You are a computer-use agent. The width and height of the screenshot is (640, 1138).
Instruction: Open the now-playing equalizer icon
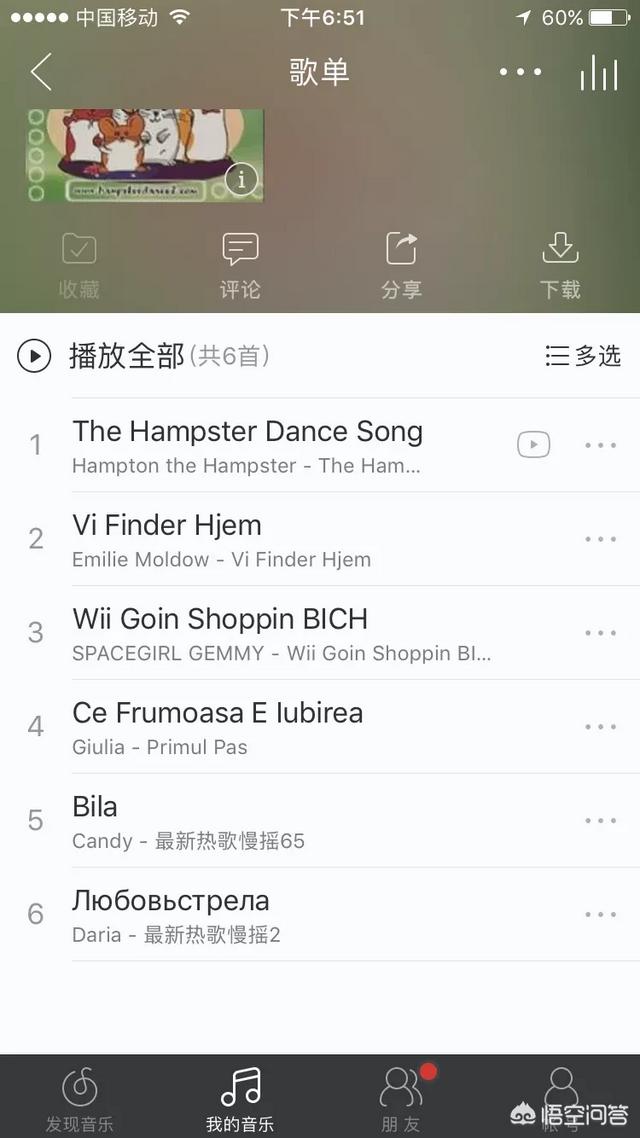click(x=598, y=72)
